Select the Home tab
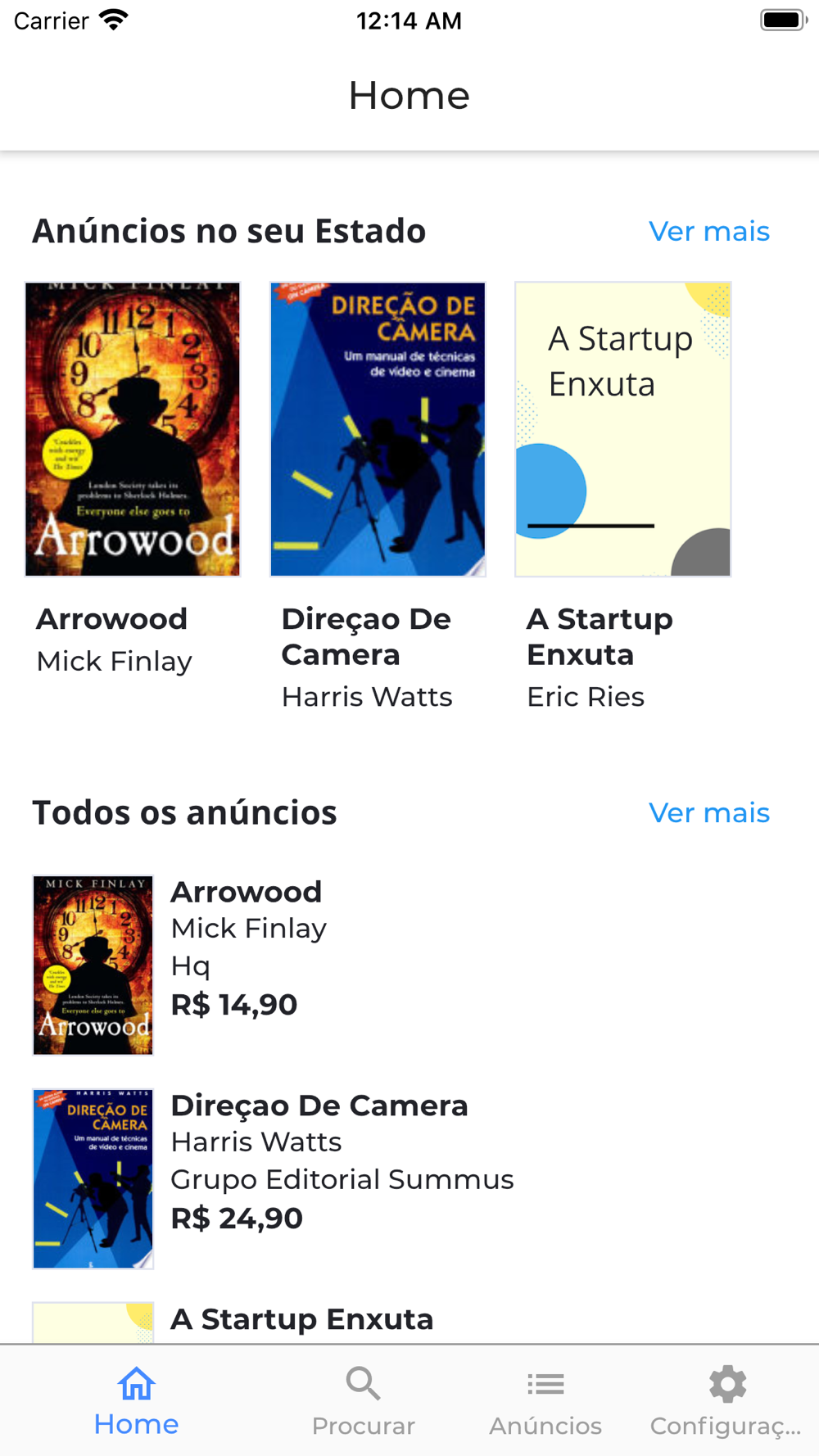Viewport: 819px width, 1456px height. tap(136, 1401)
